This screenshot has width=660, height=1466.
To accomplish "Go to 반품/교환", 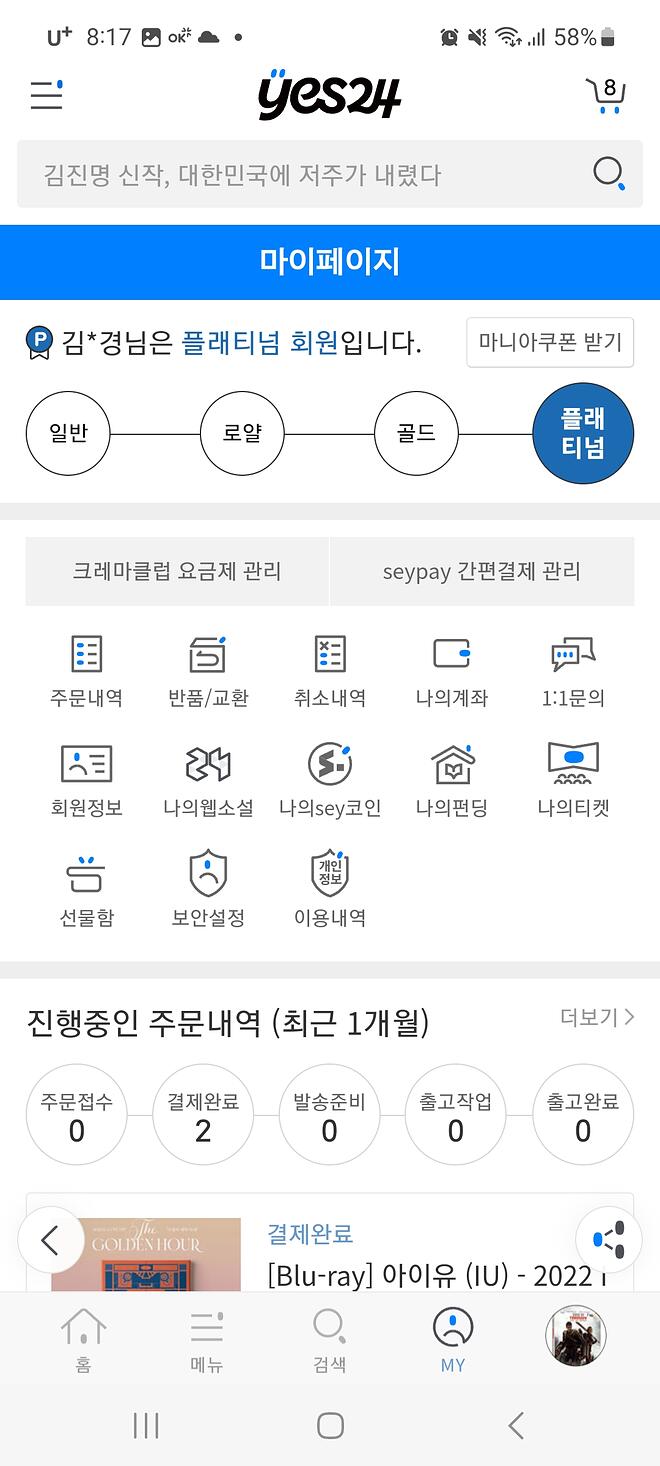I will tap(208, 671).
